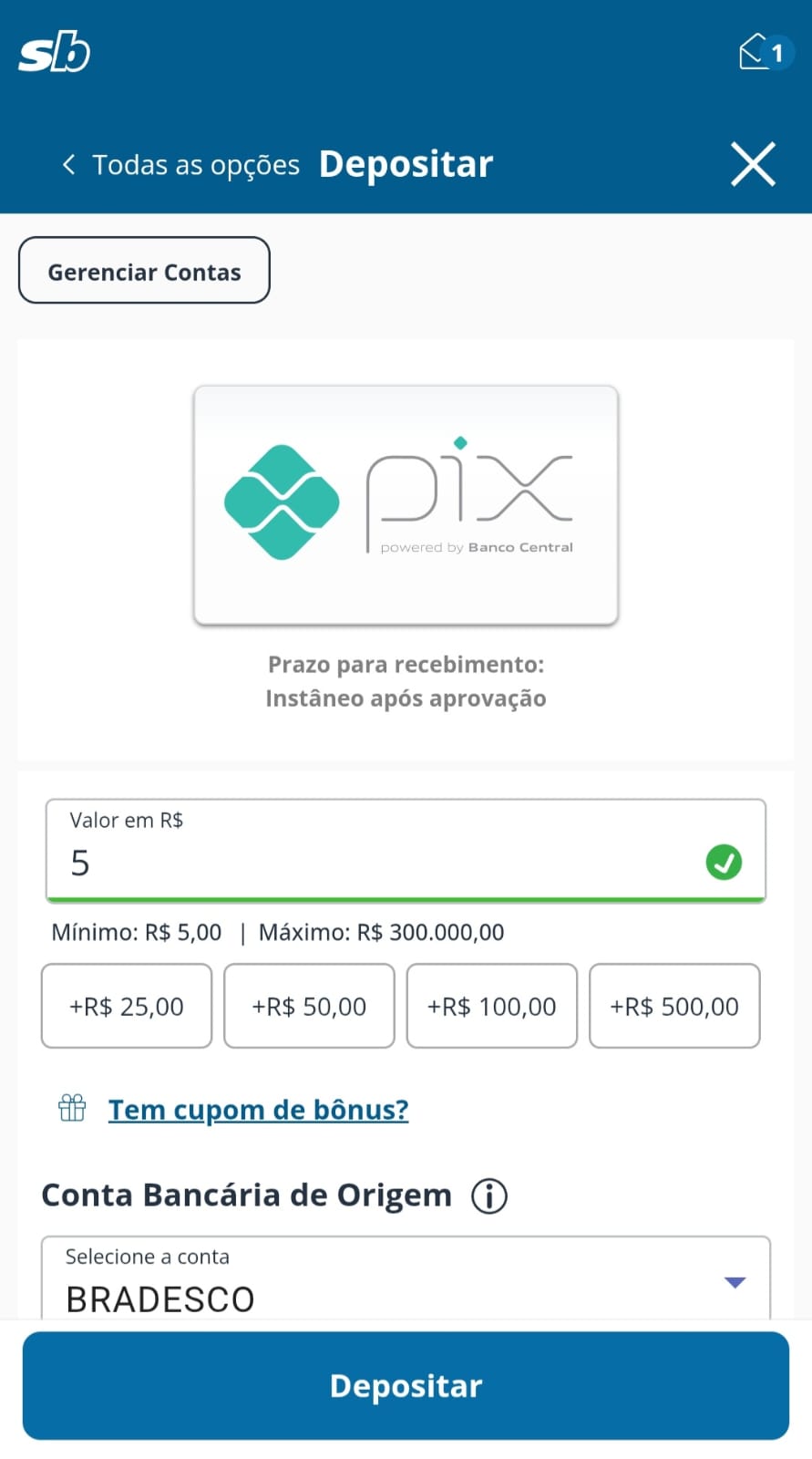Close the deposit screen with the X icon
This screenshot has width=812, height=1459.
(x=753, y=164)
